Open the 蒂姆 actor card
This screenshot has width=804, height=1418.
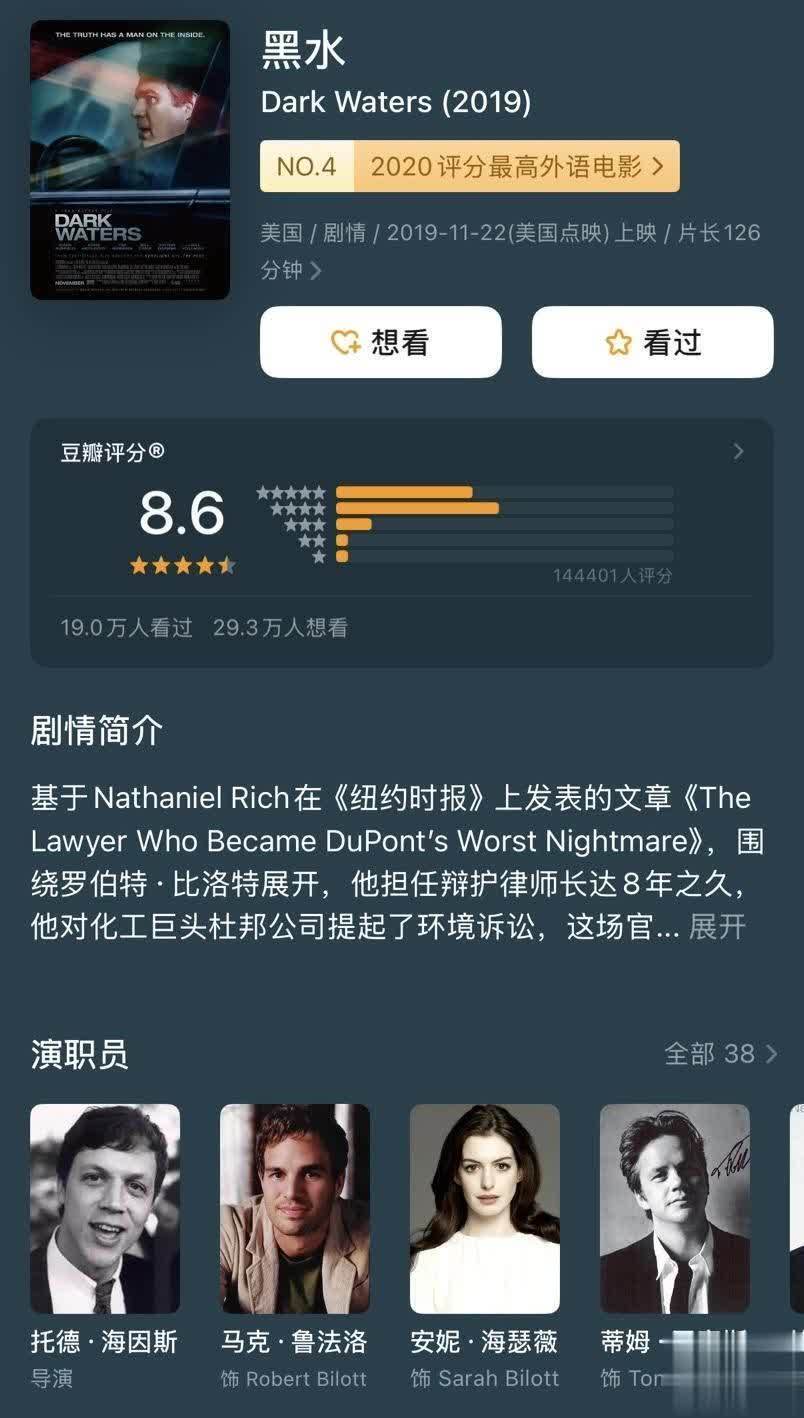(x=674, y=1208)
